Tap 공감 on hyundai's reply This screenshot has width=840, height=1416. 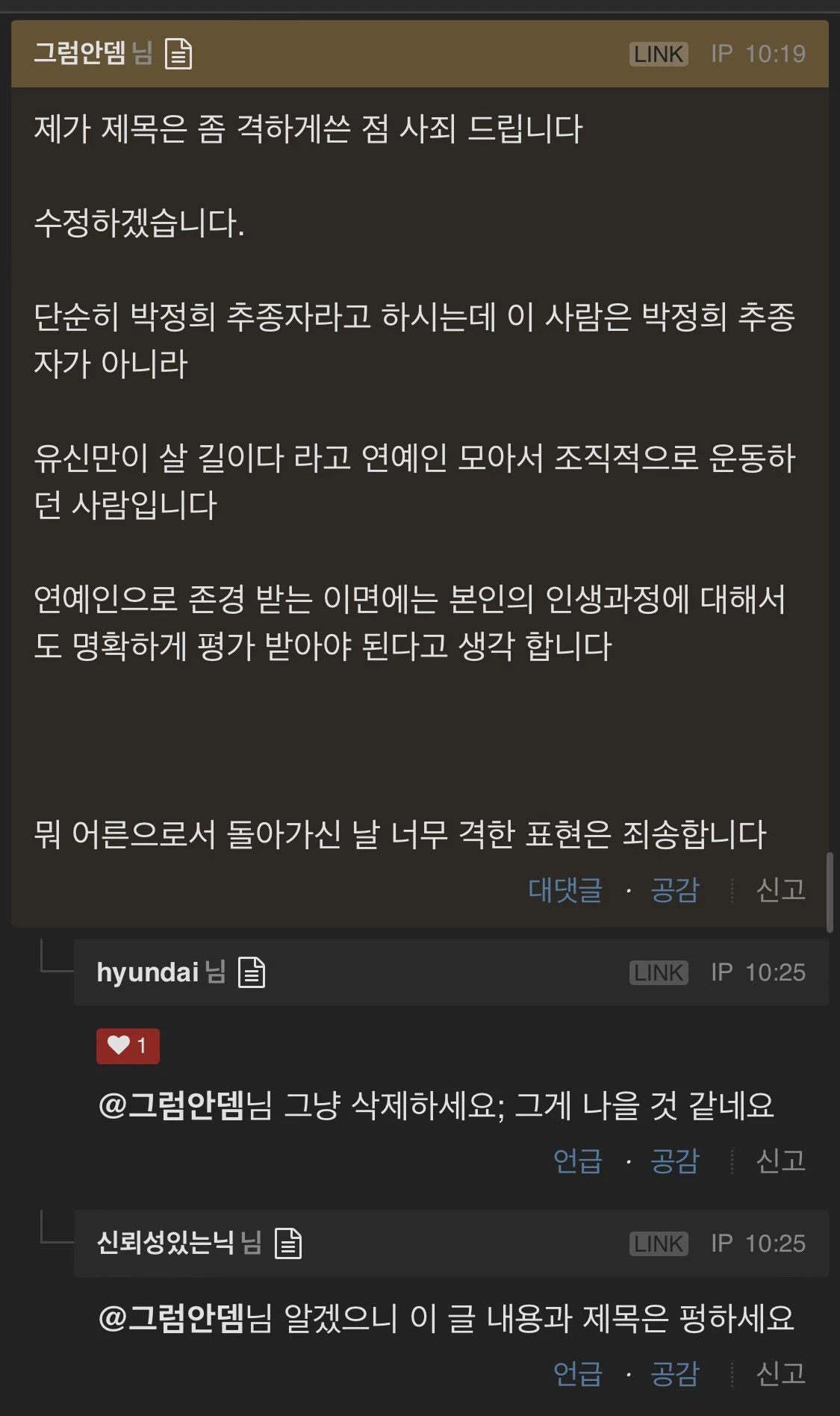674,1161
